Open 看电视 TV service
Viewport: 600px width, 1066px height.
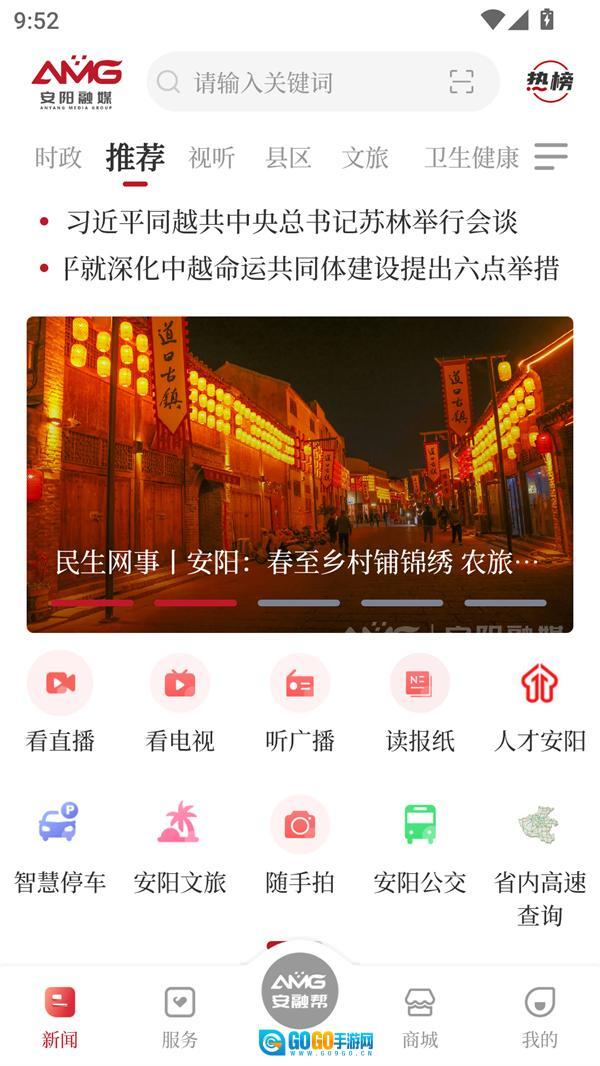[180, 702]
